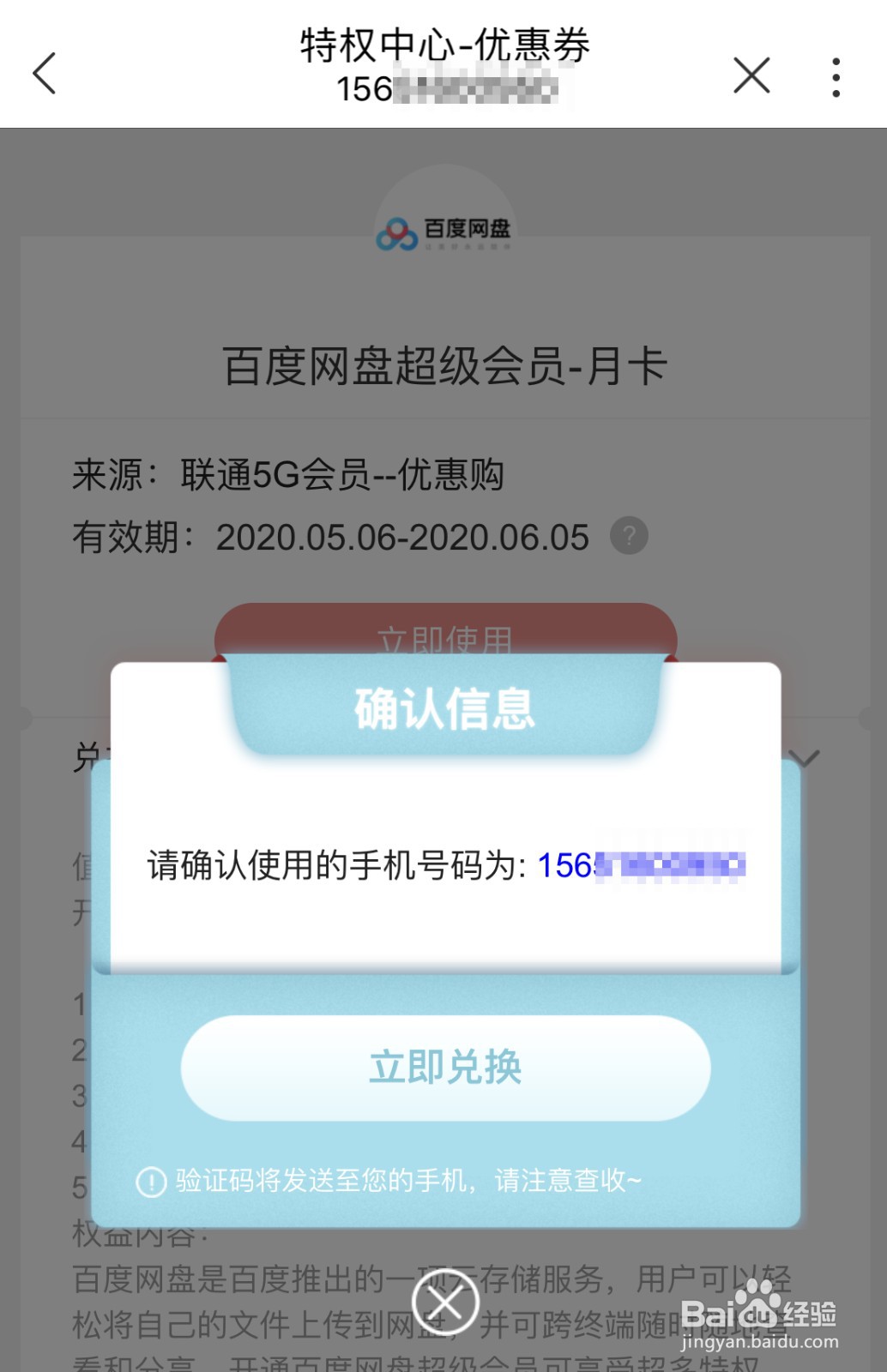This screenshot has width=887, height=1372.
Task: Tap the Baidu Netdisk logo
Action: click(x=443, y=227)
